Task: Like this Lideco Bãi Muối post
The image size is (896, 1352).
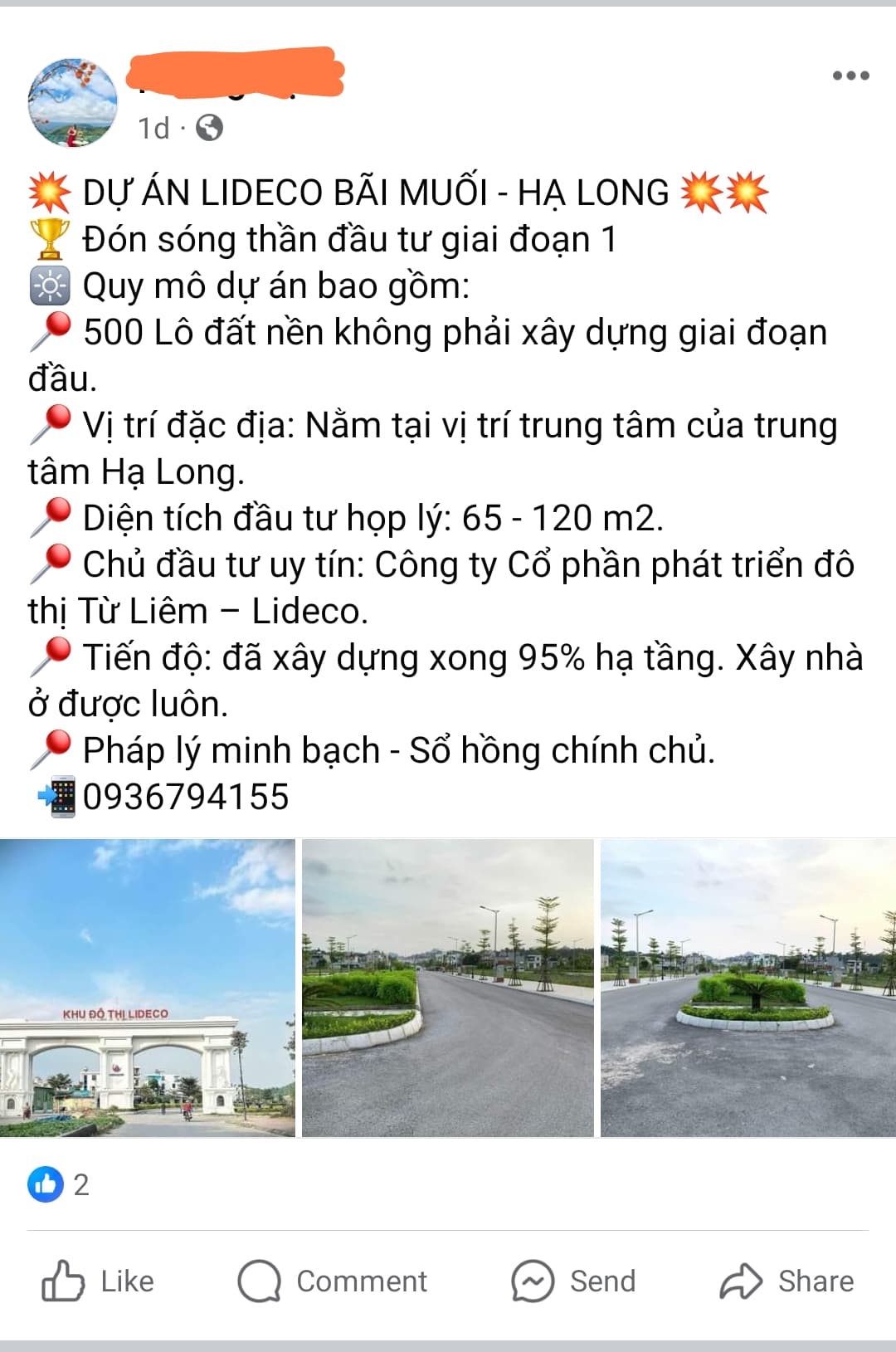Action: pyautogui.click(x=98, y=1281)
